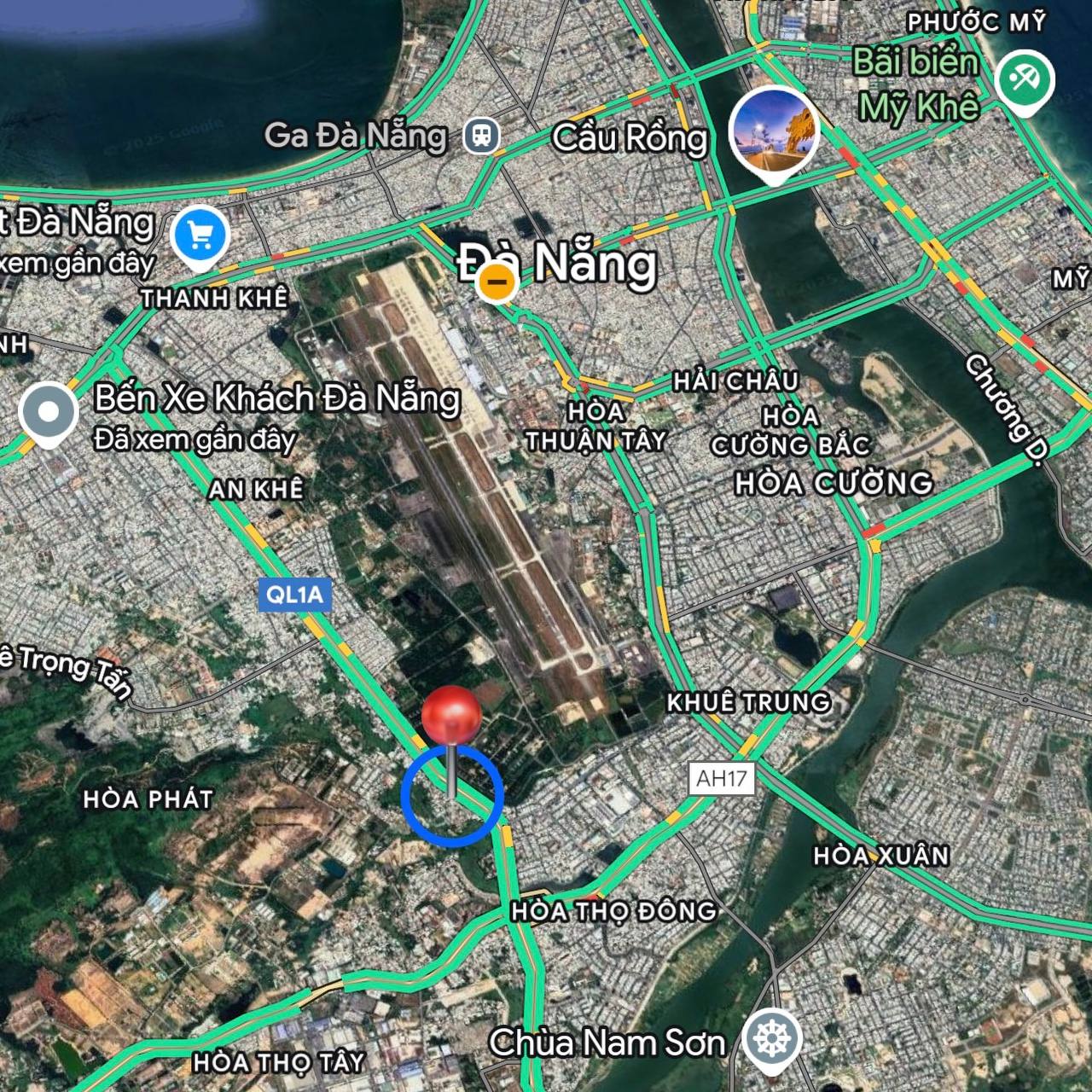Open the Chùa Nam Sơn temple marker
Viewport: 1092px width, 1092px height.
pos(771,1039)
